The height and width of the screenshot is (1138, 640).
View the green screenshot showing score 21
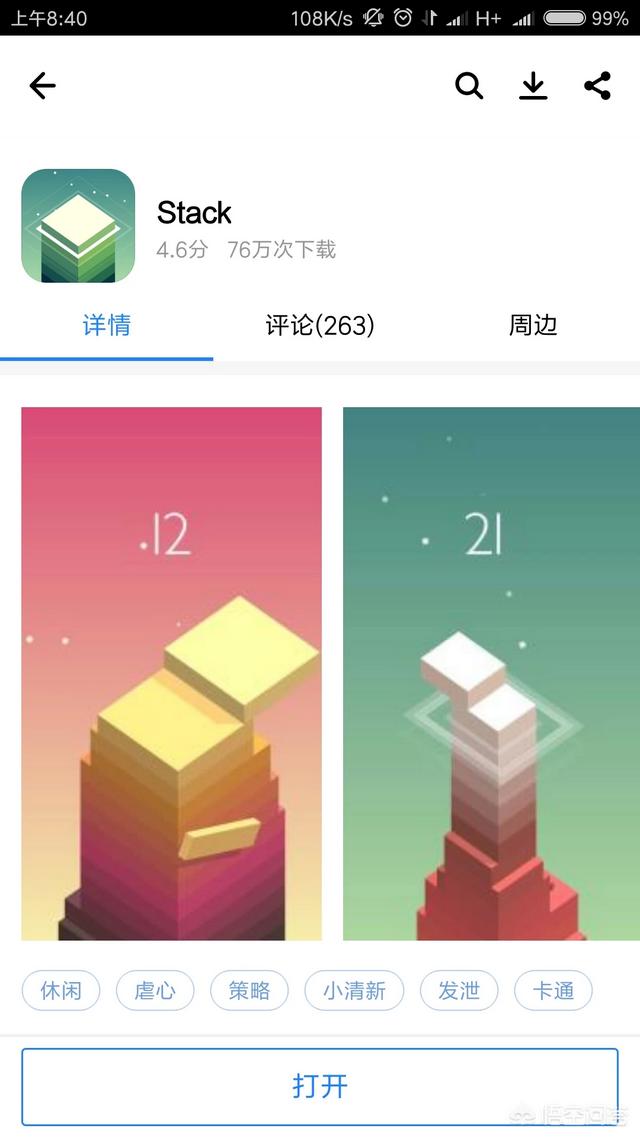(x=491, y=674)
